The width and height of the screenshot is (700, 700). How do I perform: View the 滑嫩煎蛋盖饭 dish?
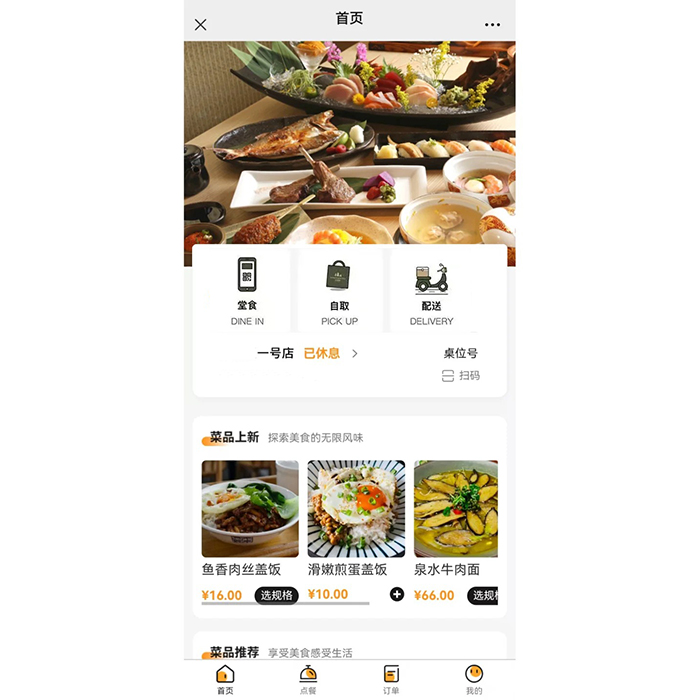pos(356,509)
